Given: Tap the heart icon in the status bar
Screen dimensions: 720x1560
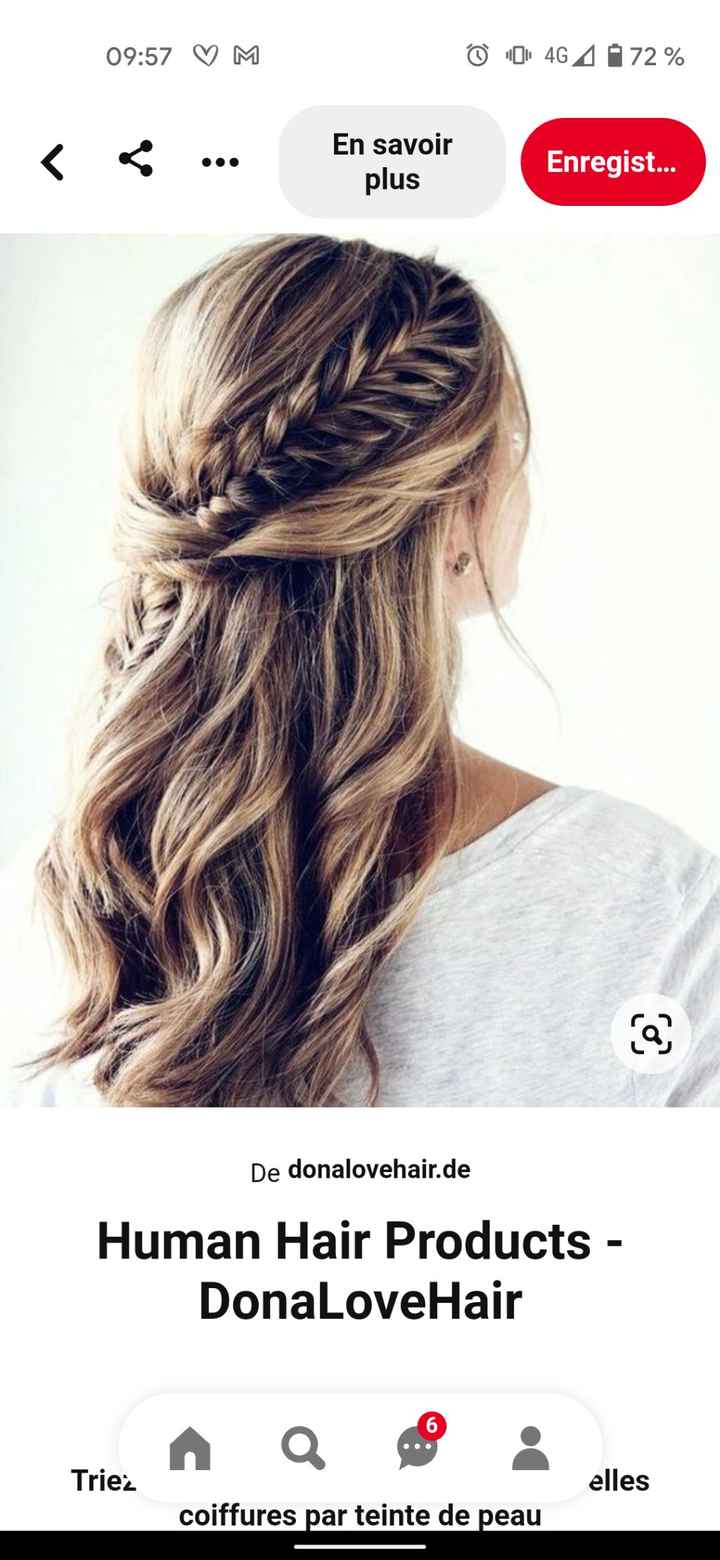Looking at the screenshot, I should click(203, 57).
